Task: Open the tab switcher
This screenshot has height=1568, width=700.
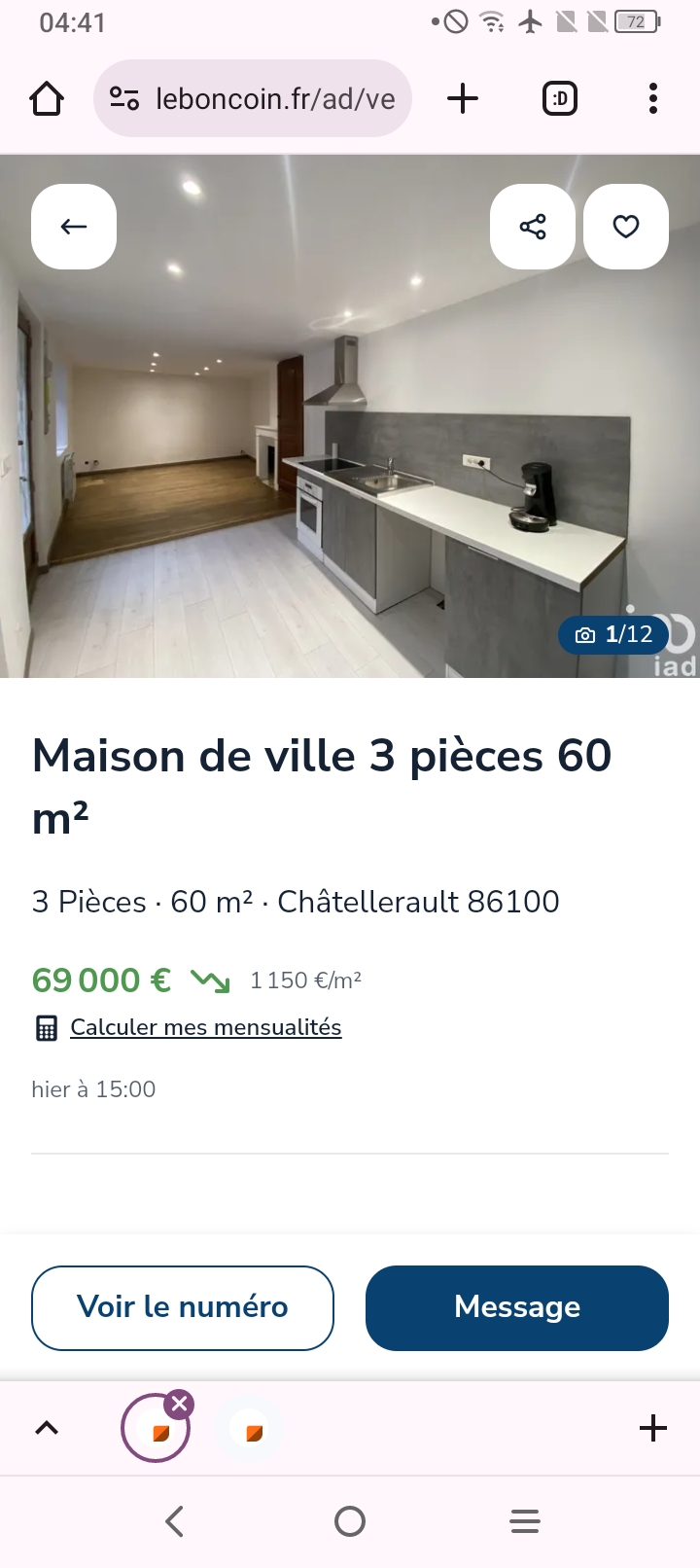Action: click(x=559, y=98)
